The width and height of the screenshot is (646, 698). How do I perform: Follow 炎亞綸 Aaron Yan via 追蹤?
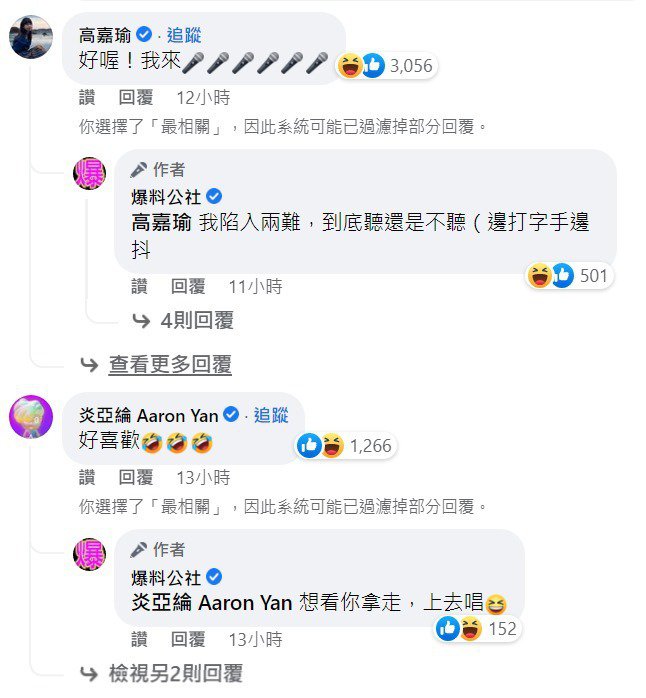(x=270, y=414)
